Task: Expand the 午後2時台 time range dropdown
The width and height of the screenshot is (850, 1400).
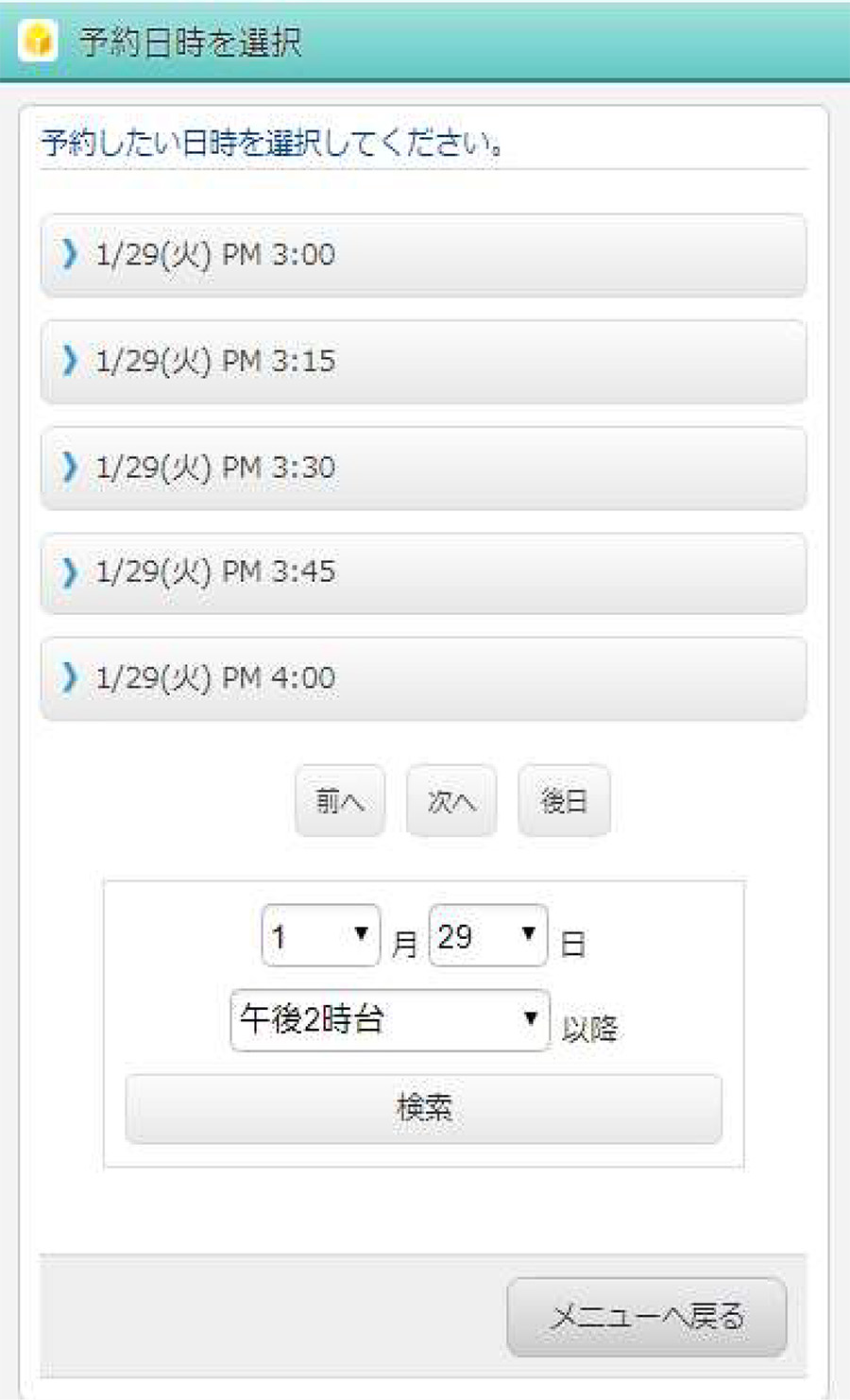Action: [x=390, y=1020]
